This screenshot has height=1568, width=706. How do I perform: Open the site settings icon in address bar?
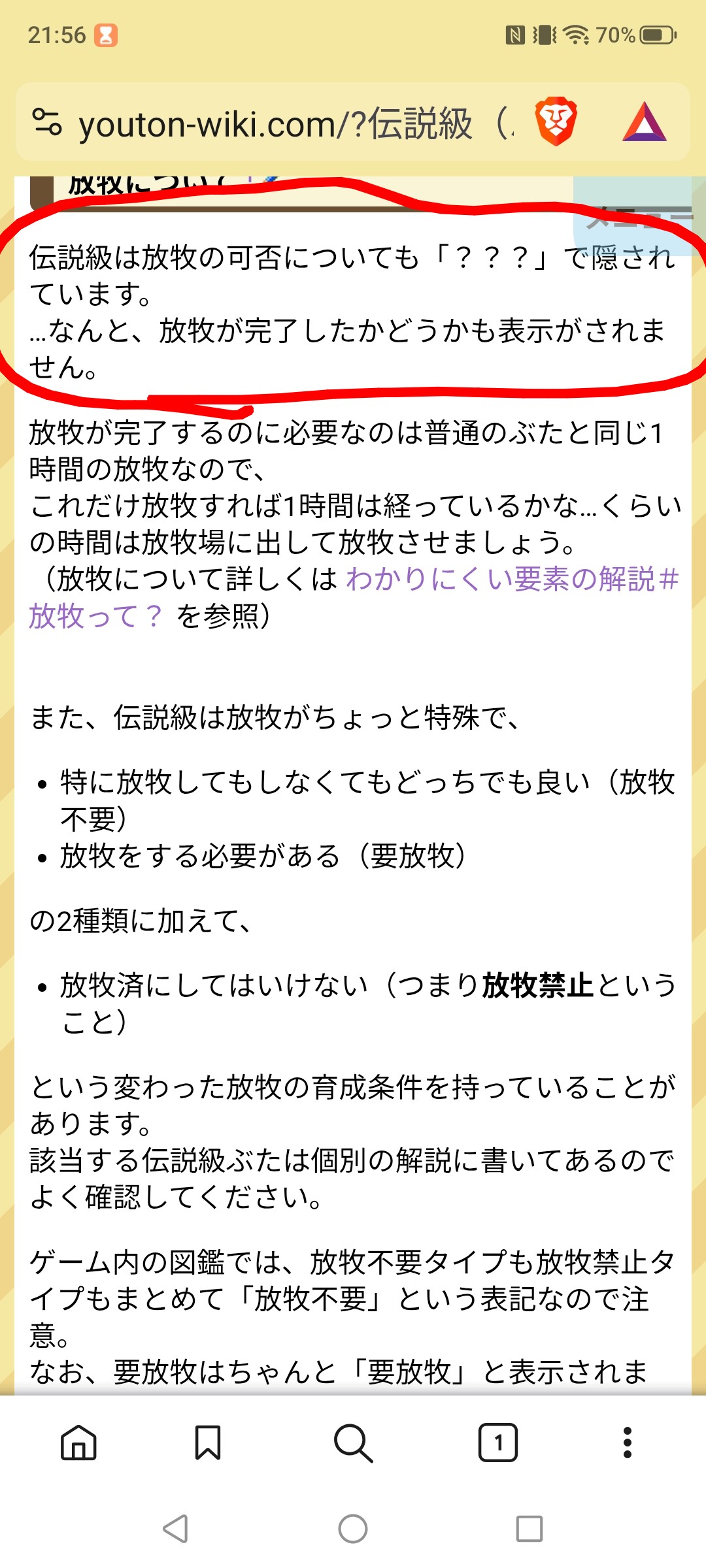[x=47, y=122]
